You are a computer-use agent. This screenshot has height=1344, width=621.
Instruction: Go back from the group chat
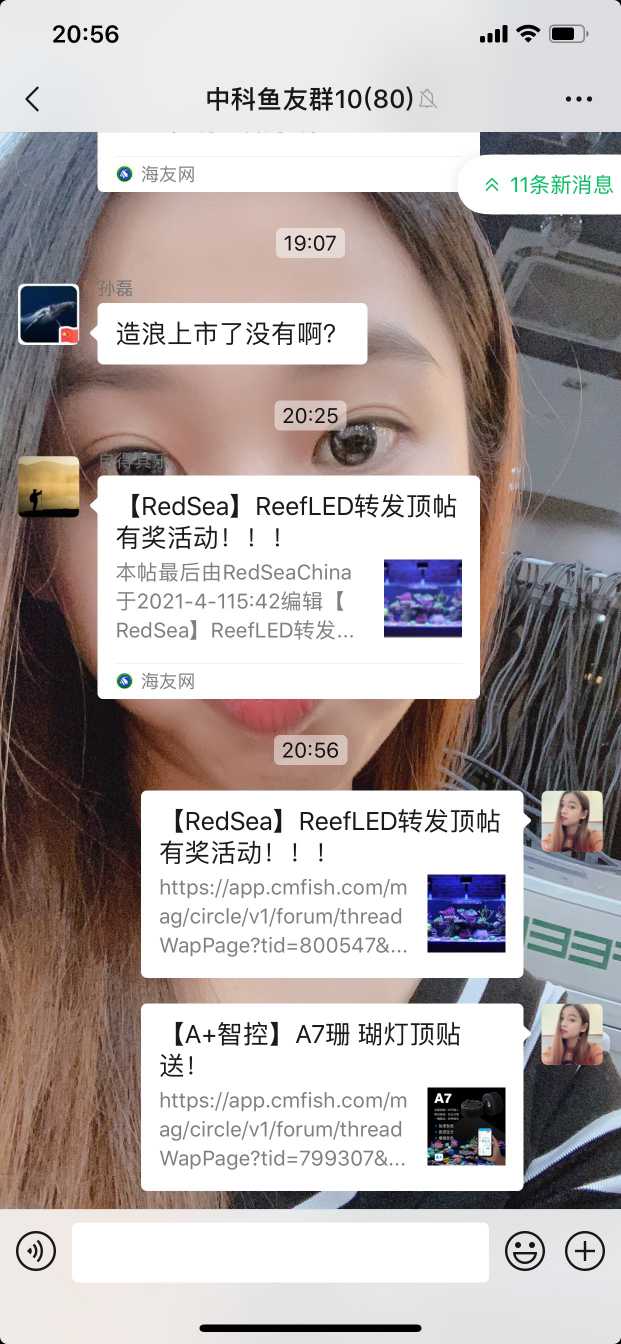coord(33,99)
